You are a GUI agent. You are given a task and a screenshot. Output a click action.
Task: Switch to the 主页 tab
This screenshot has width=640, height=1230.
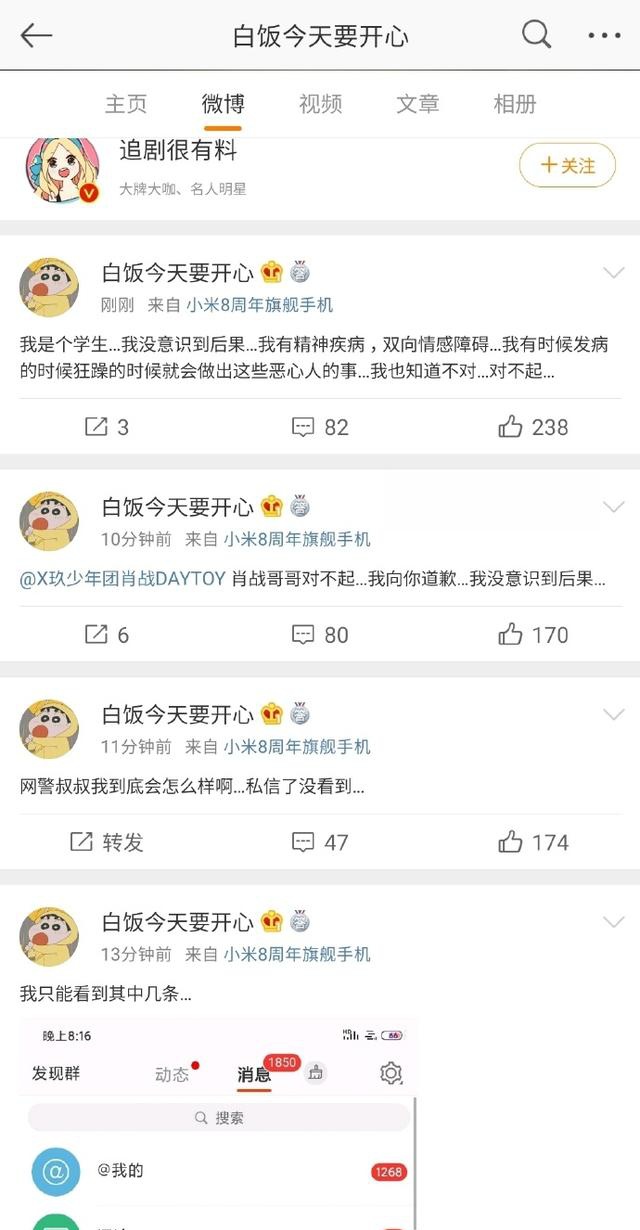pyautogui.click(x=126, y=103)
